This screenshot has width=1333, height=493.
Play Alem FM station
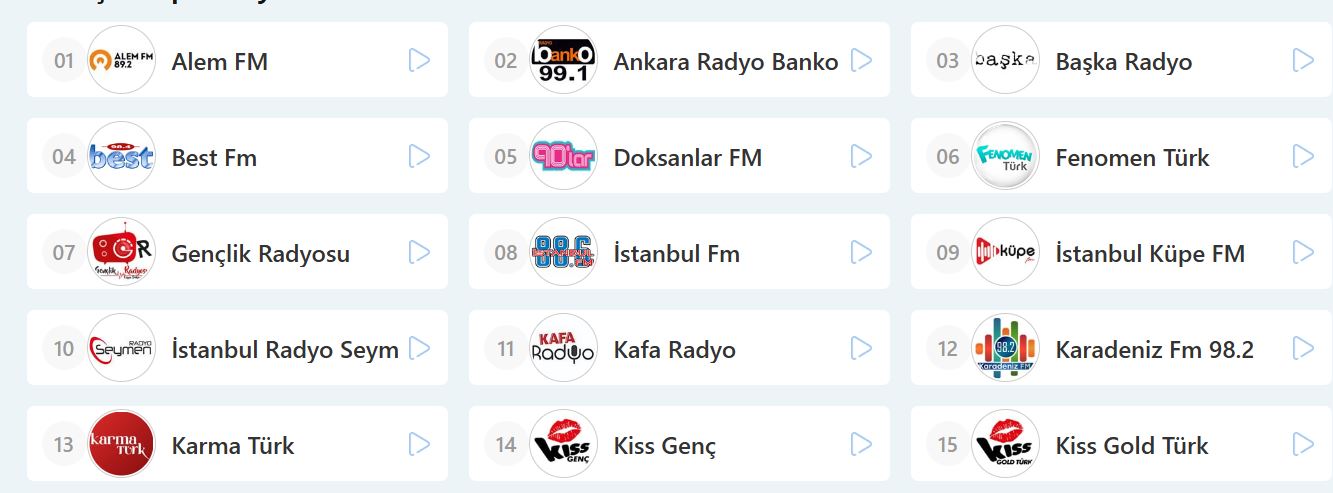pyautogui.click(x=419, y=61)
